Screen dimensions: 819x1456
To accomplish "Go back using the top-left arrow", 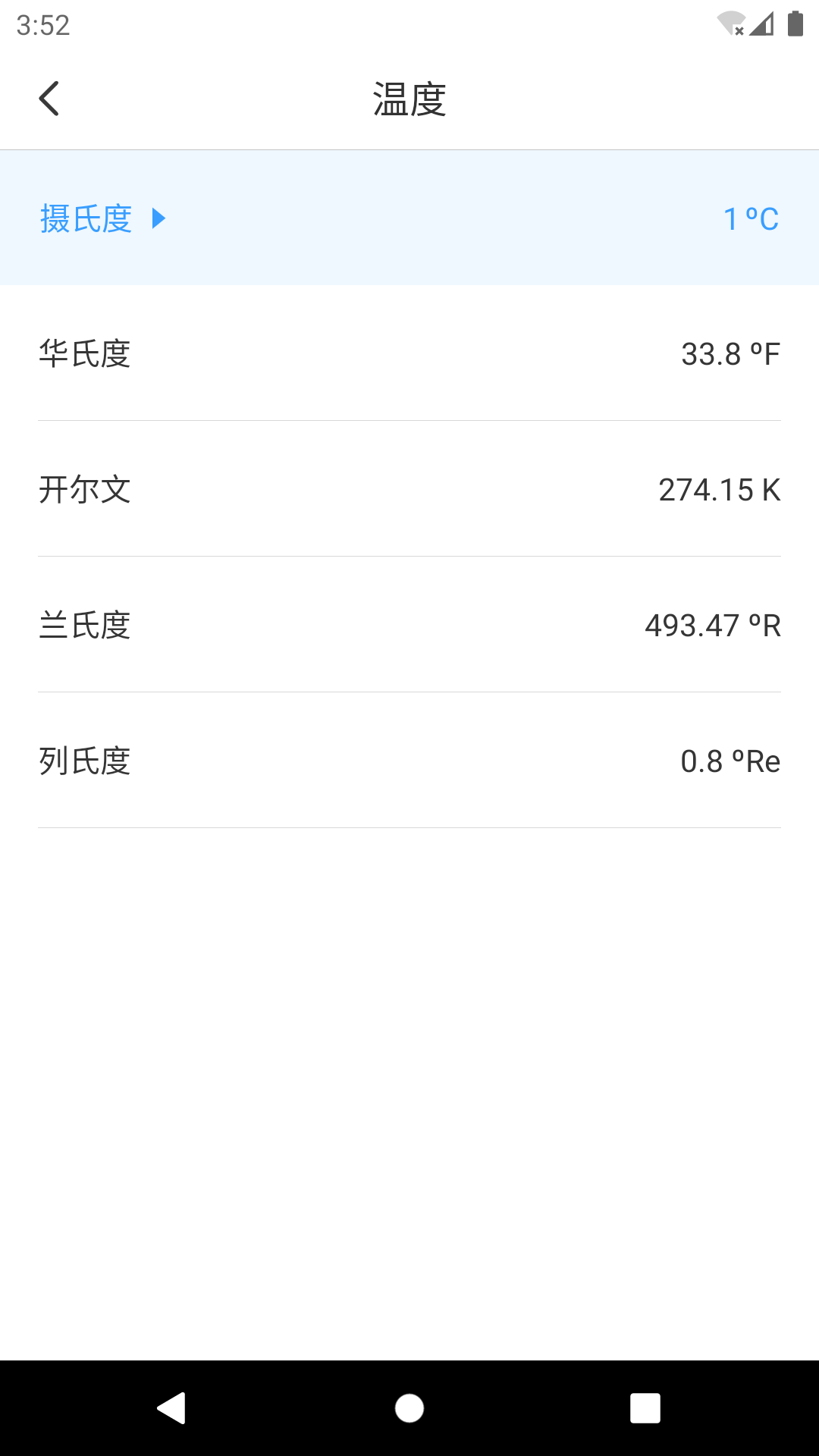I will pyautogui.click(x=49, y=99).
